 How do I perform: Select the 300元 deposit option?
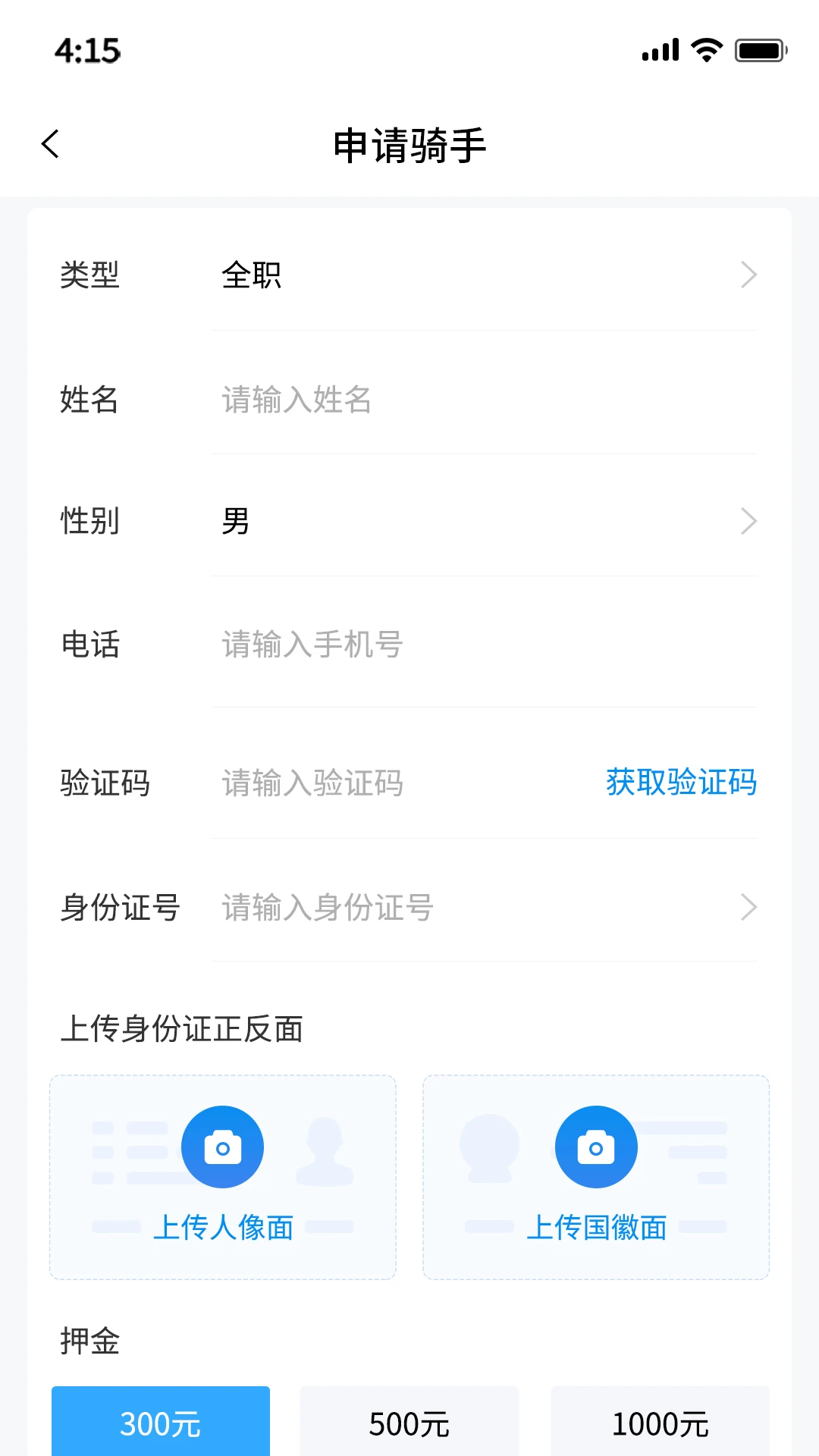[x=160, y=1423]
